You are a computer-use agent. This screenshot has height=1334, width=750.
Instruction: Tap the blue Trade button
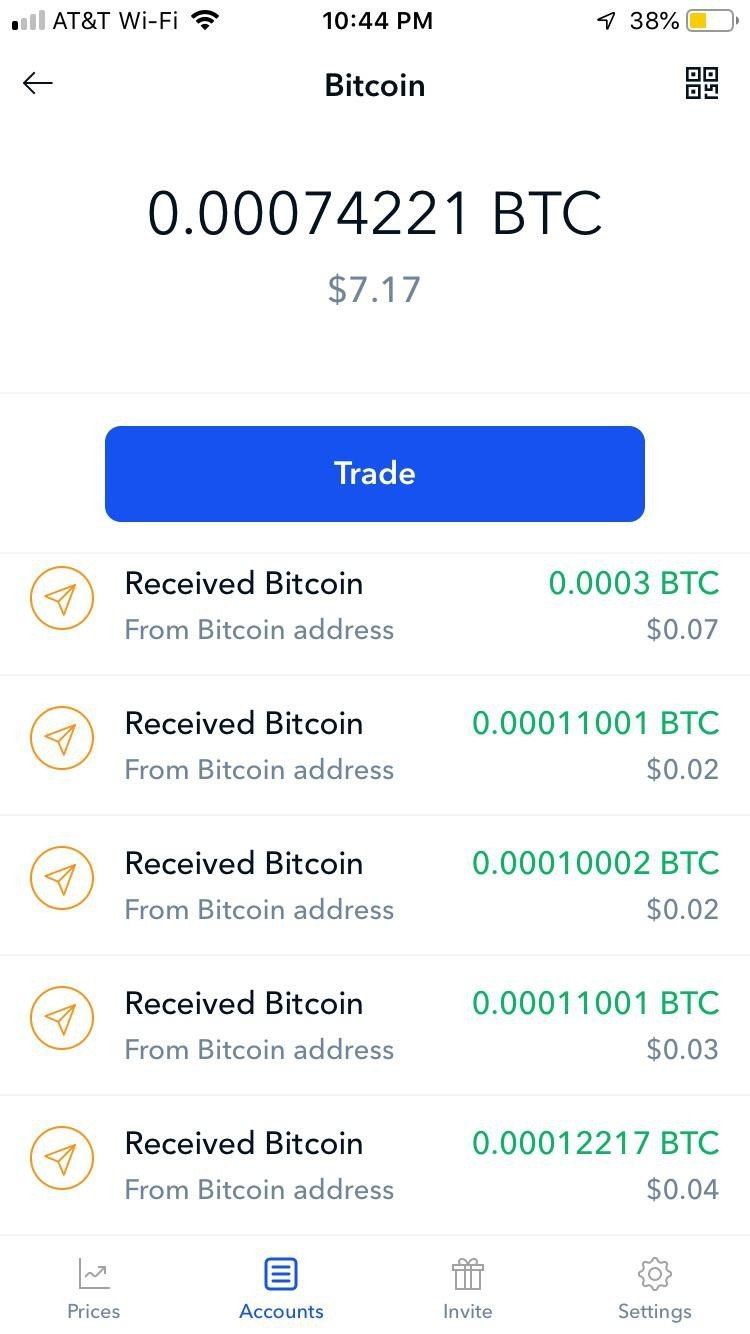(374, 473)
